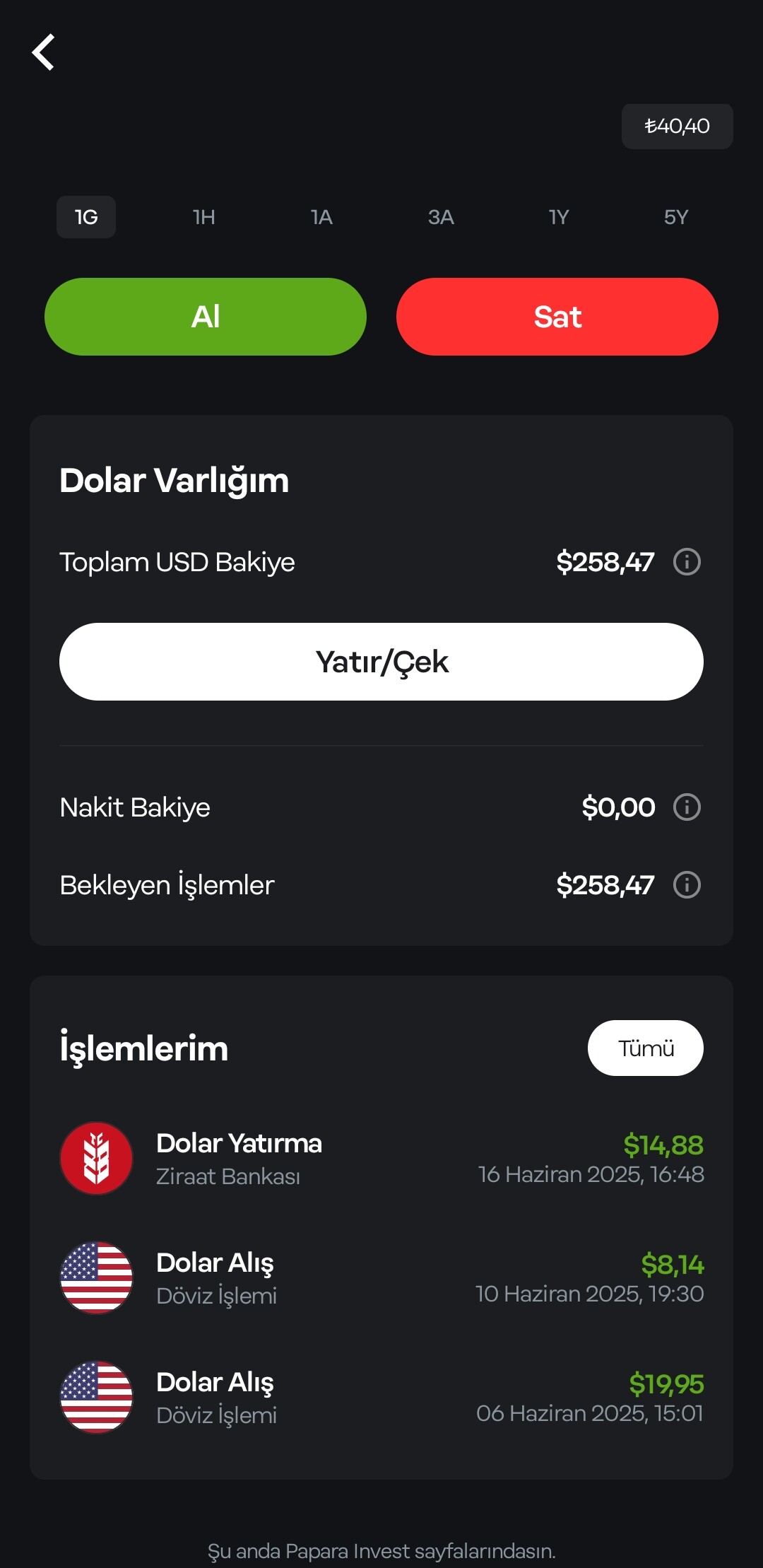Image resolution: width=763 pixels, height=1568 pixels.
Task: Go back using the top-left arrow
Action: click(x=44, y=52)
